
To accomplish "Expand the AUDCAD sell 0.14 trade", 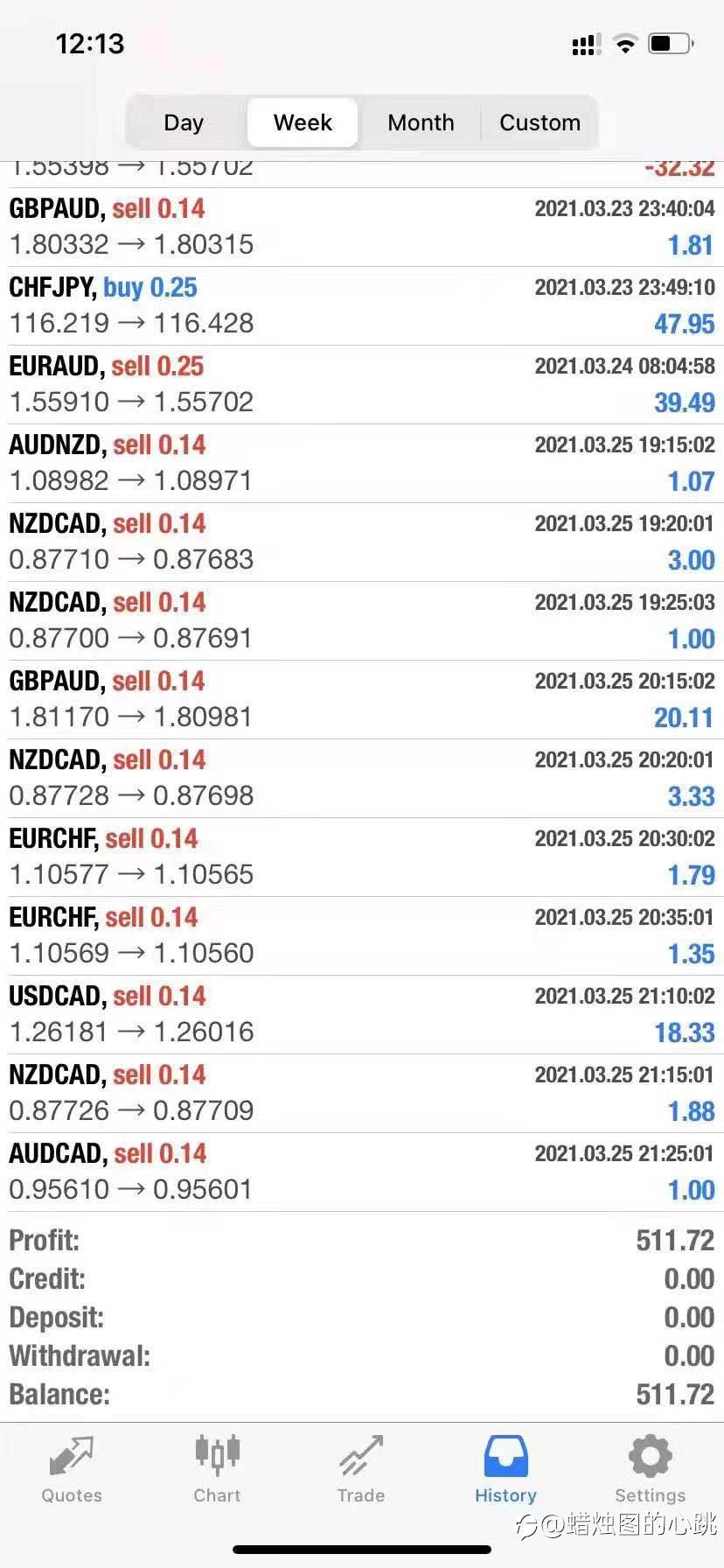I will 362,1172.
